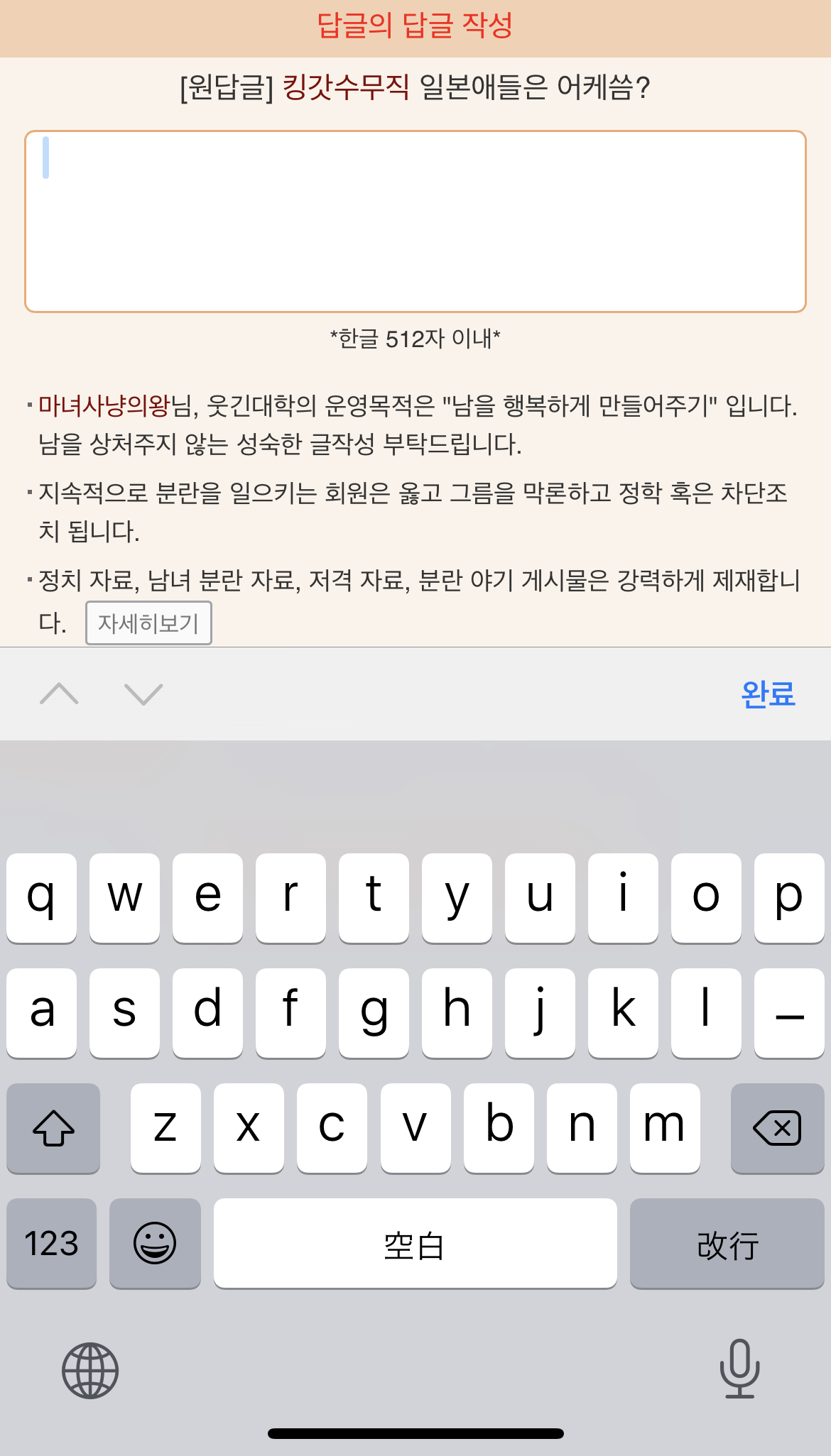Jump to next field with down chevron

tap(143, 694)
